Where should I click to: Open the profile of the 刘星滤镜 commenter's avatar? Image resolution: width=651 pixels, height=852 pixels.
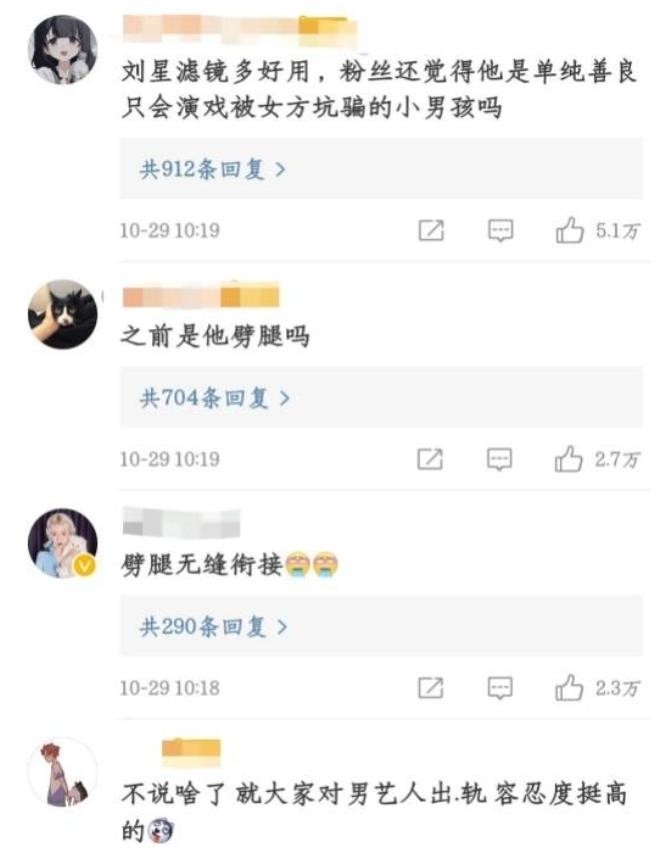[x=62, y=50]
